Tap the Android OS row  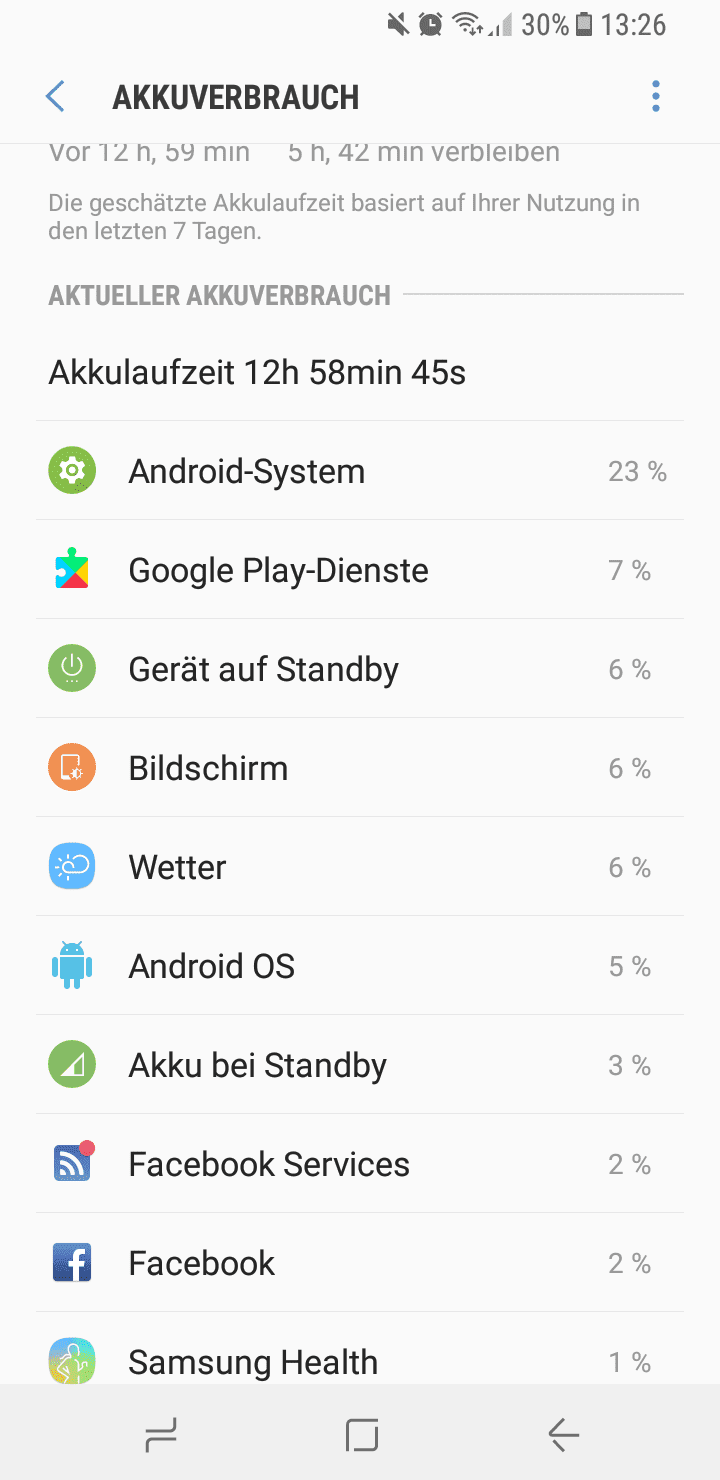click(x=360, y=966)
